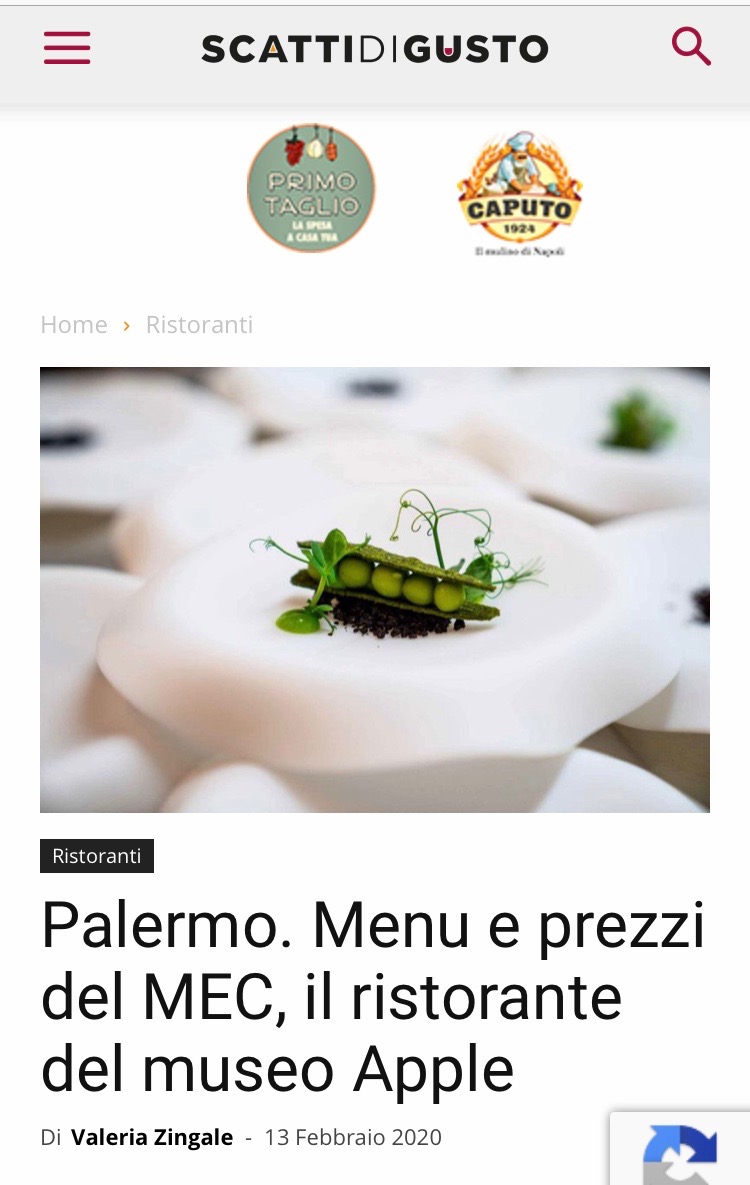Go to Home in the breadcrumb

(x=74, y=325)
